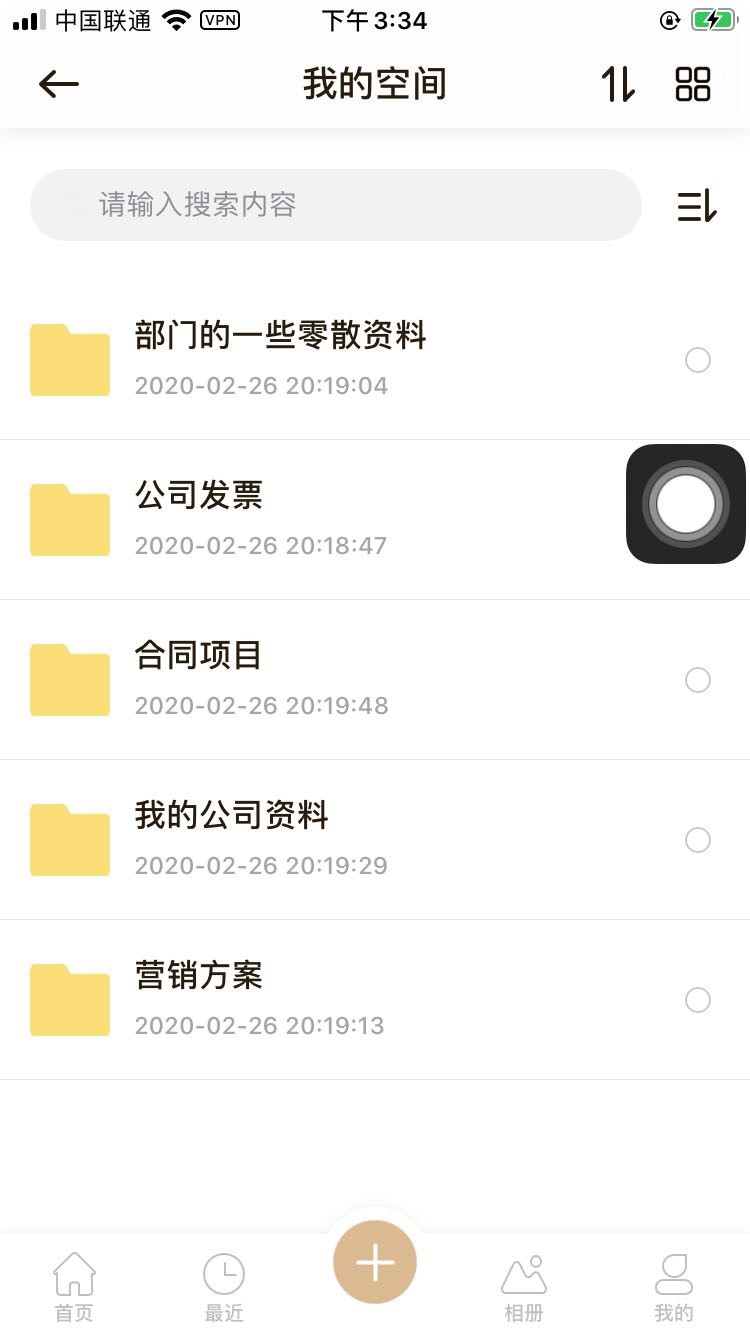750x1334 pixels.
Task: Switch to the 相册 tab
Action: (524, 1287)
